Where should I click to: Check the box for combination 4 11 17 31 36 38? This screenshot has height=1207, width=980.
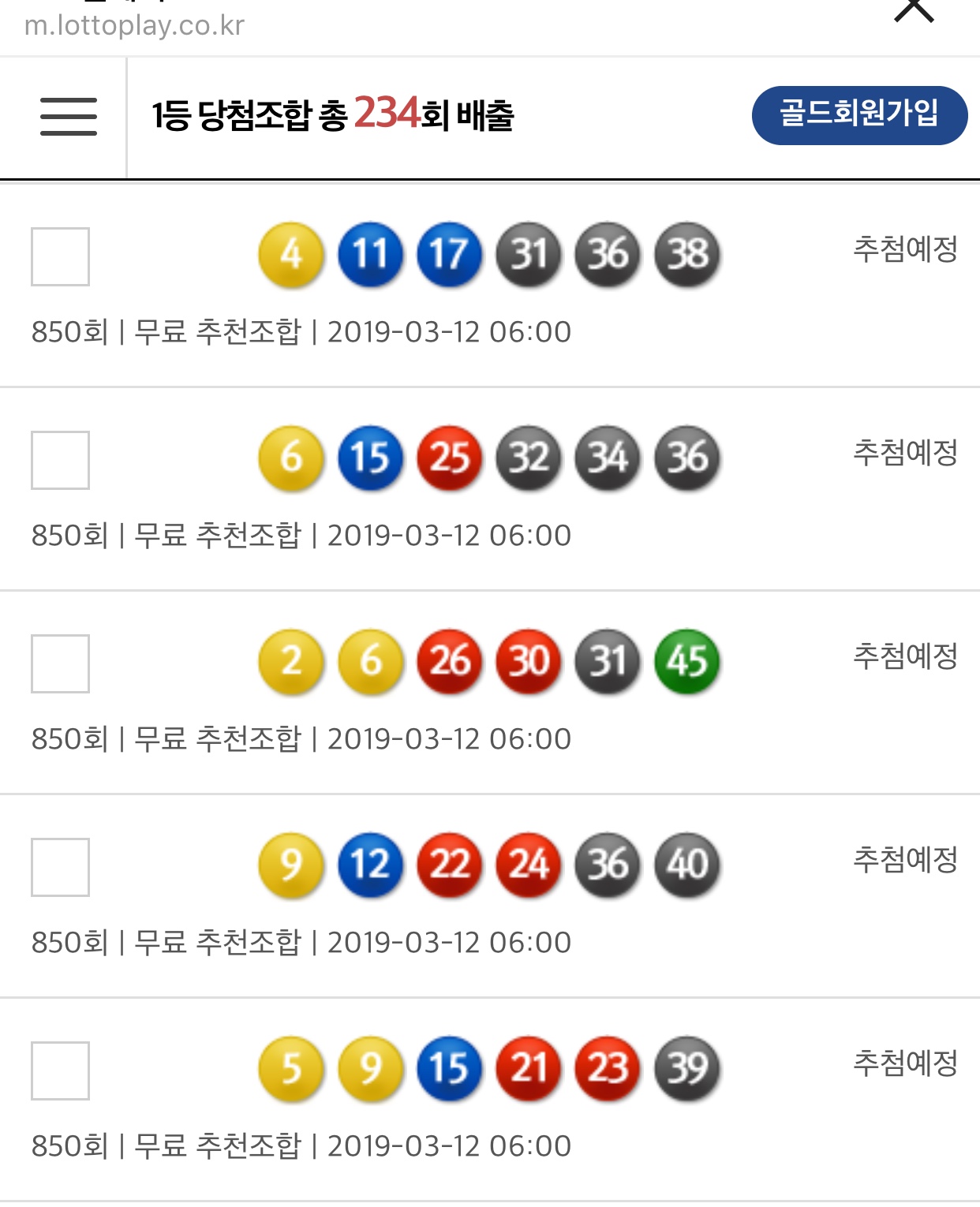[x=60, y=256]
